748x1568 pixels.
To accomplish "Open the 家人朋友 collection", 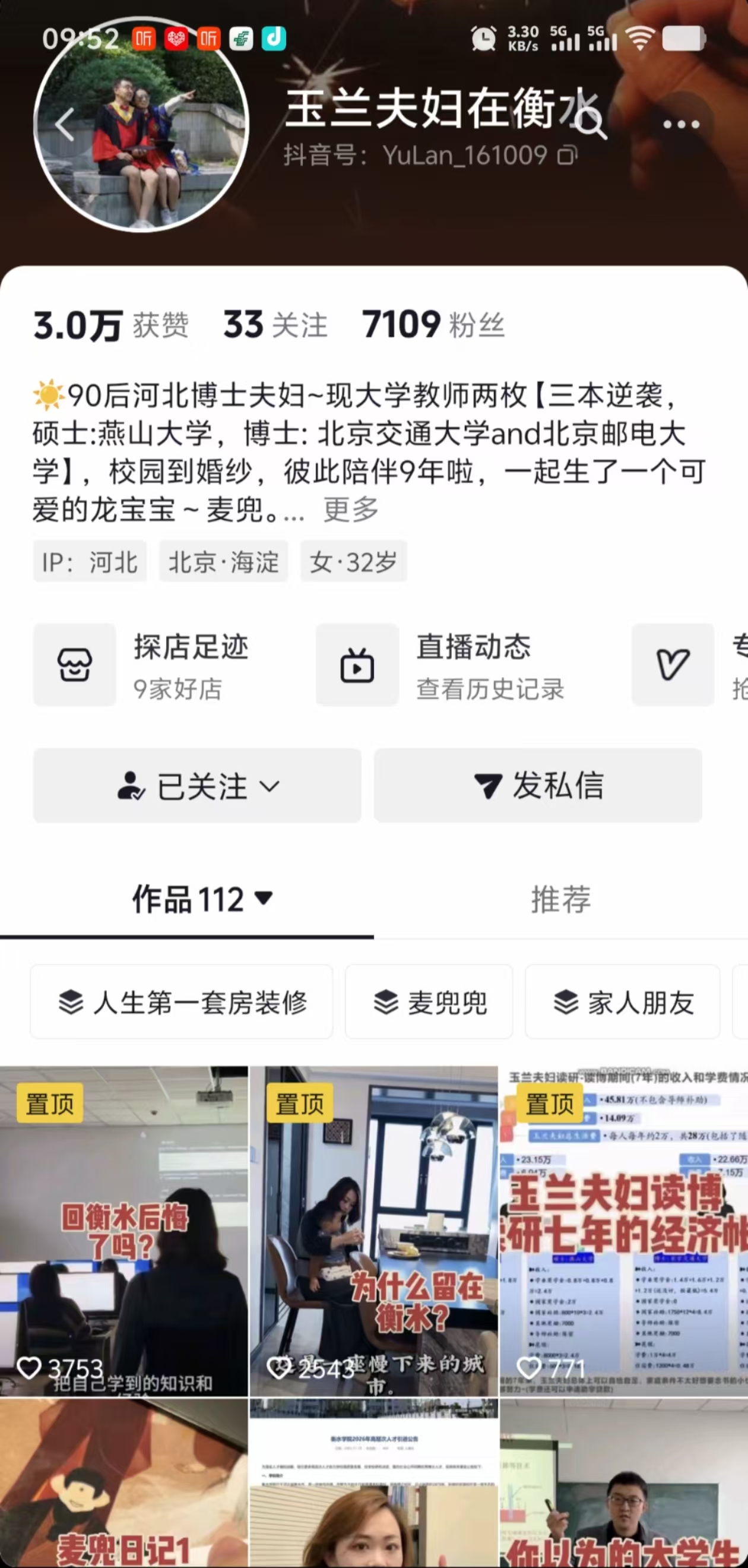I will (x=623, y=1002).
